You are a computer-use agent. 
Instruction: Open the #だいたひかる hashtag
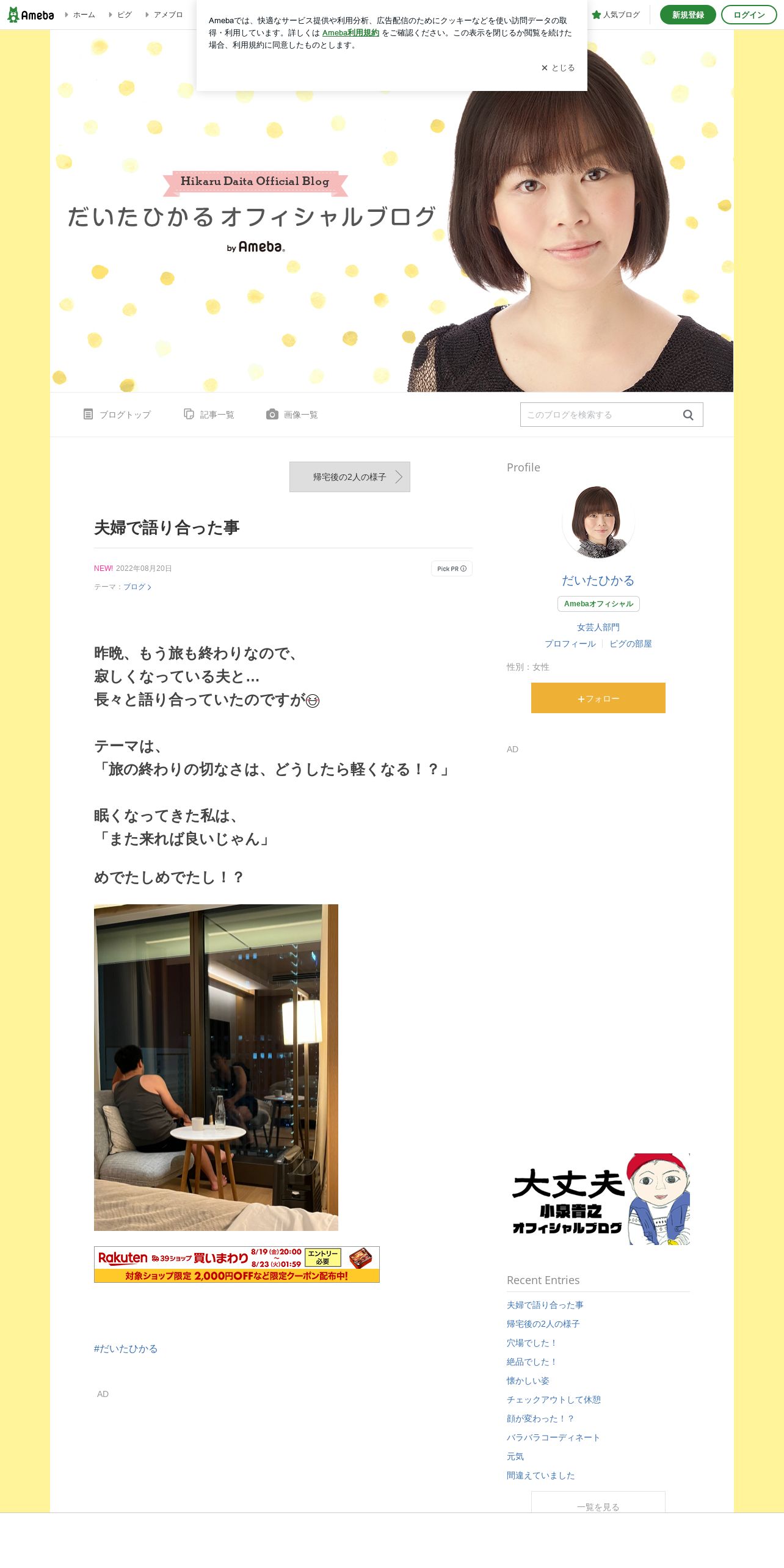(x=126, y=1349)
